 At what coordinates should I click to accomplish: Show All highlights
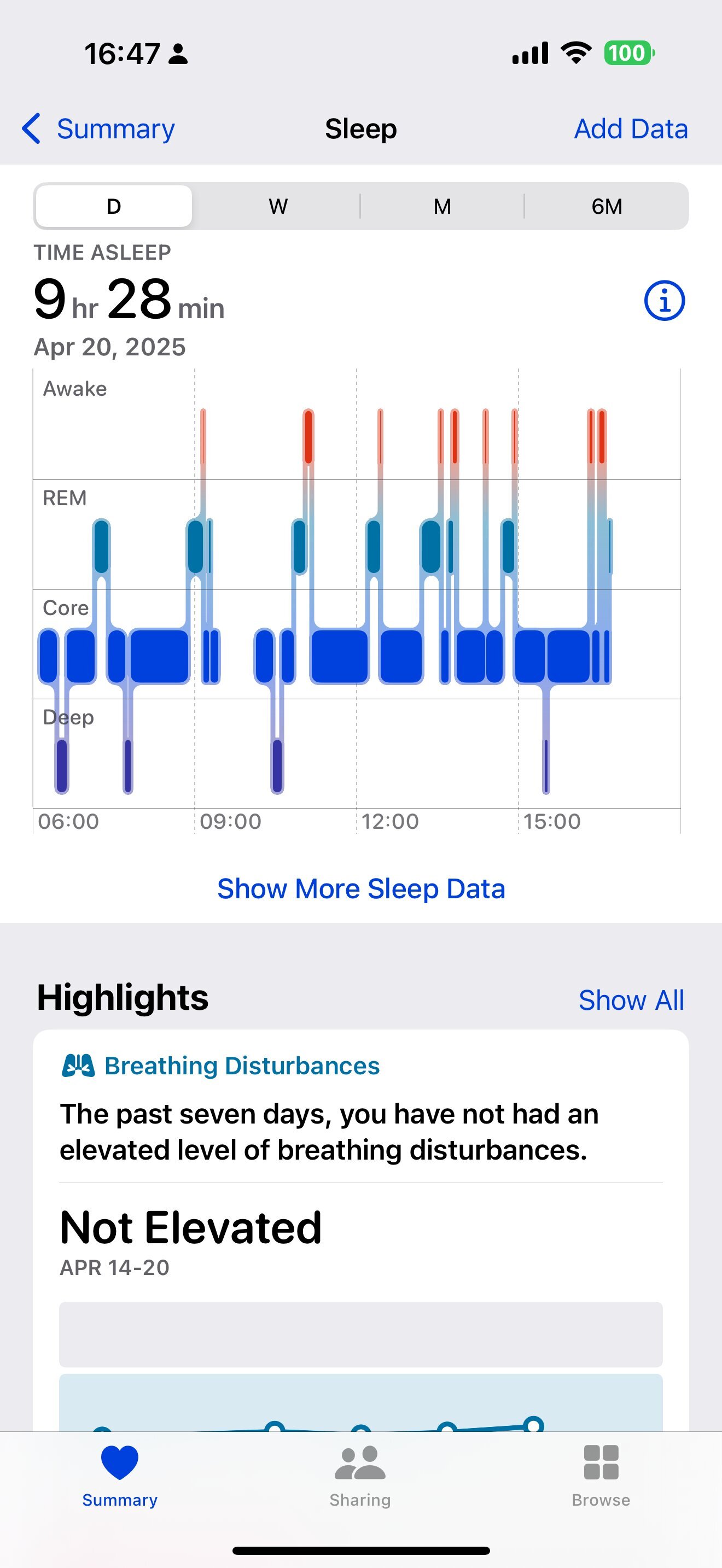click(631, 1000)
